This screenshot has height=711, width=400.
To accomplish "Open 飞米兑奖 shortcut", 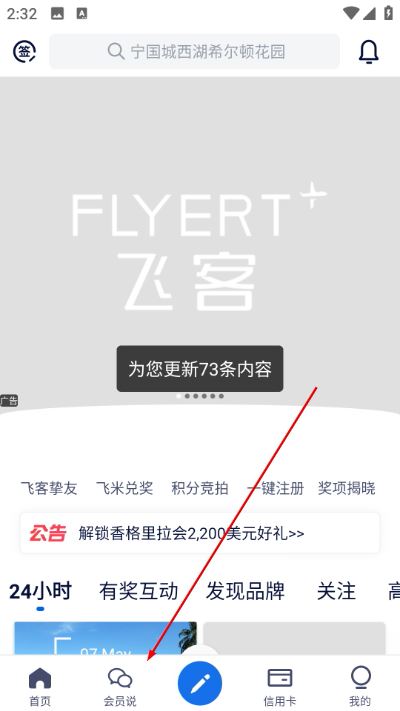I will click(124, 488).
